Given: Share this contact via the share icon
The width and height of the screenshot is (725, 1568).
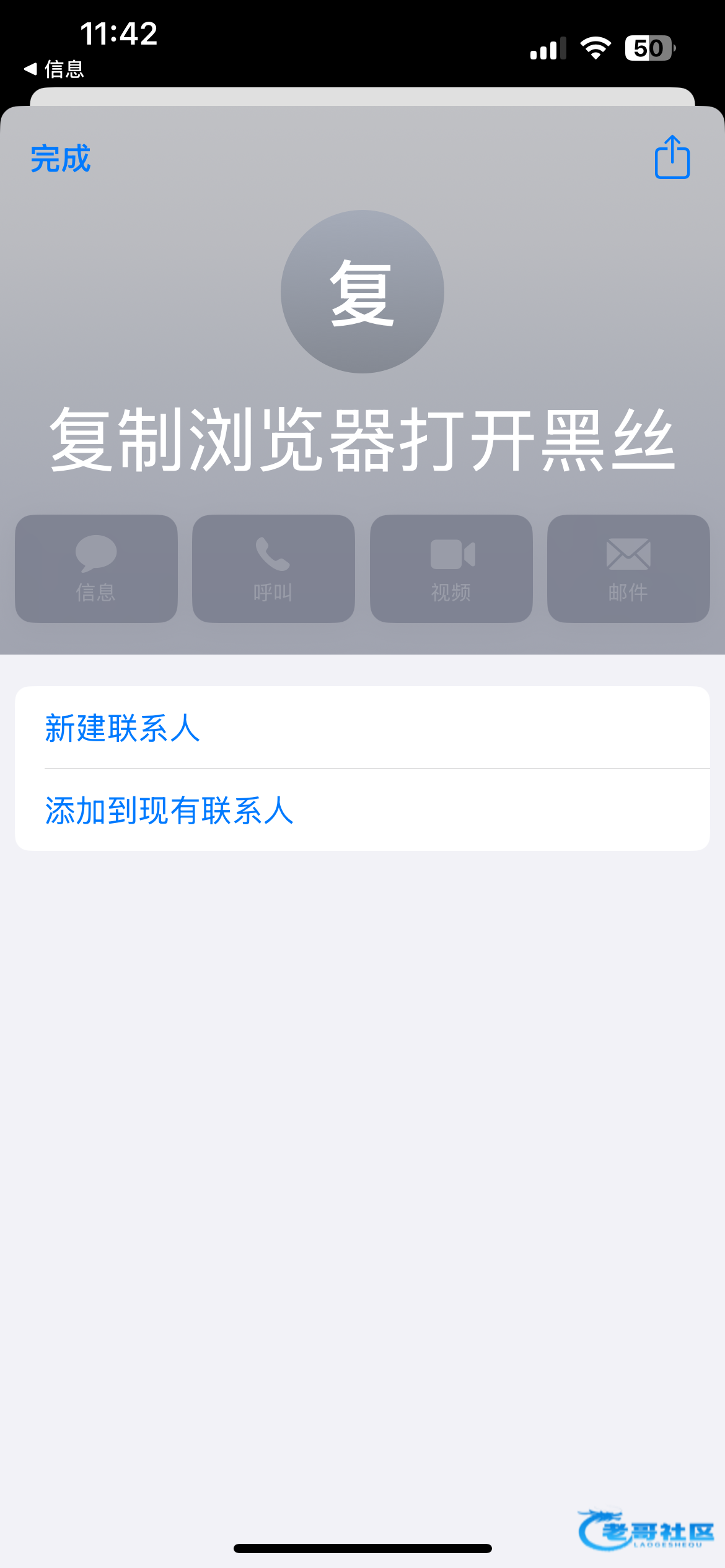Looking at the screenshot, I should [672, 157].
